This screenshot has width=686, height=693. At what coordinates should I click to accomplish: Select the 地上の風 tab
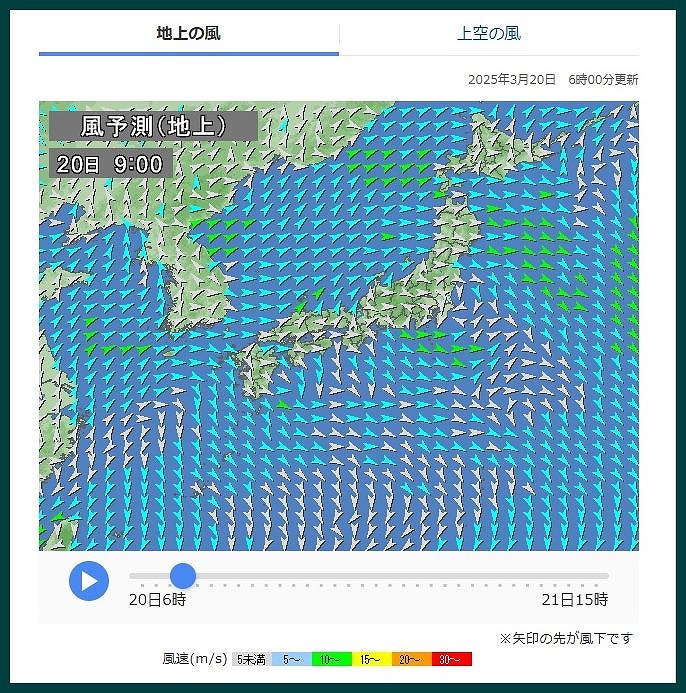pyautogui.click(x=189, y=34)
